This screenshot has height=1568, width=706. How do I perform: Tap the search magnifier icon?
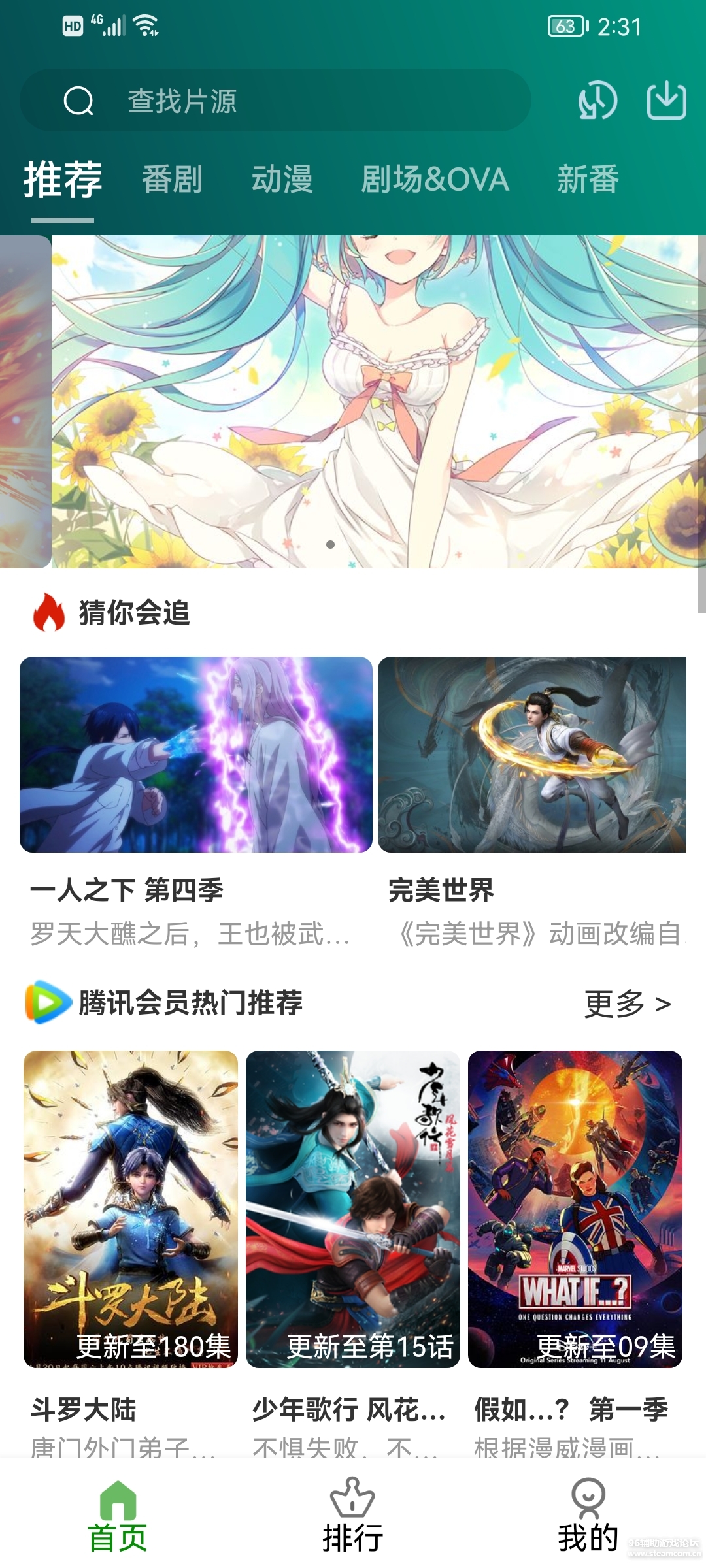(x=80, y=99)
